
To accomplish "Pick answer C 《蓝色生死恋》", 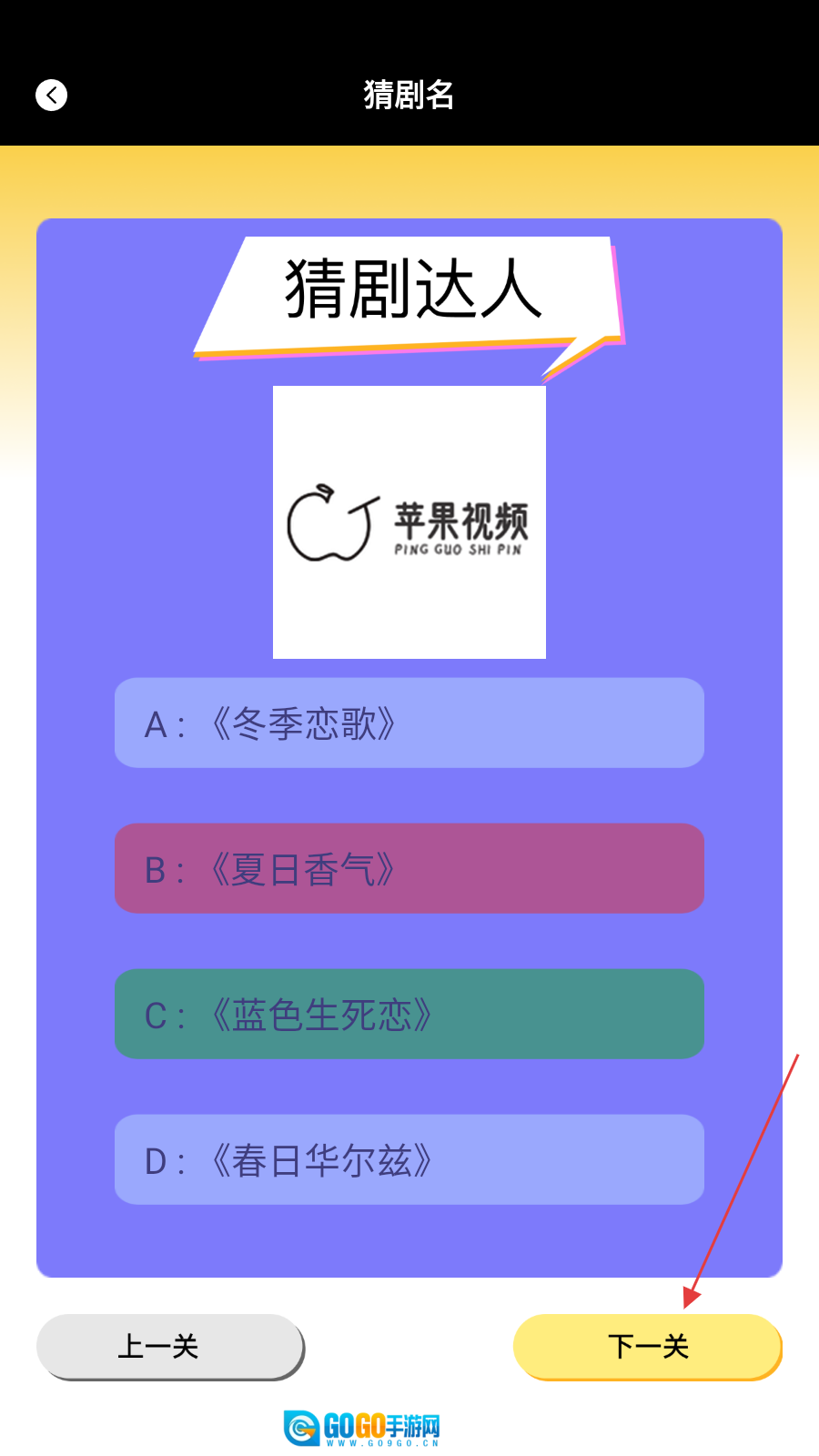I will tap(409, 1014).
